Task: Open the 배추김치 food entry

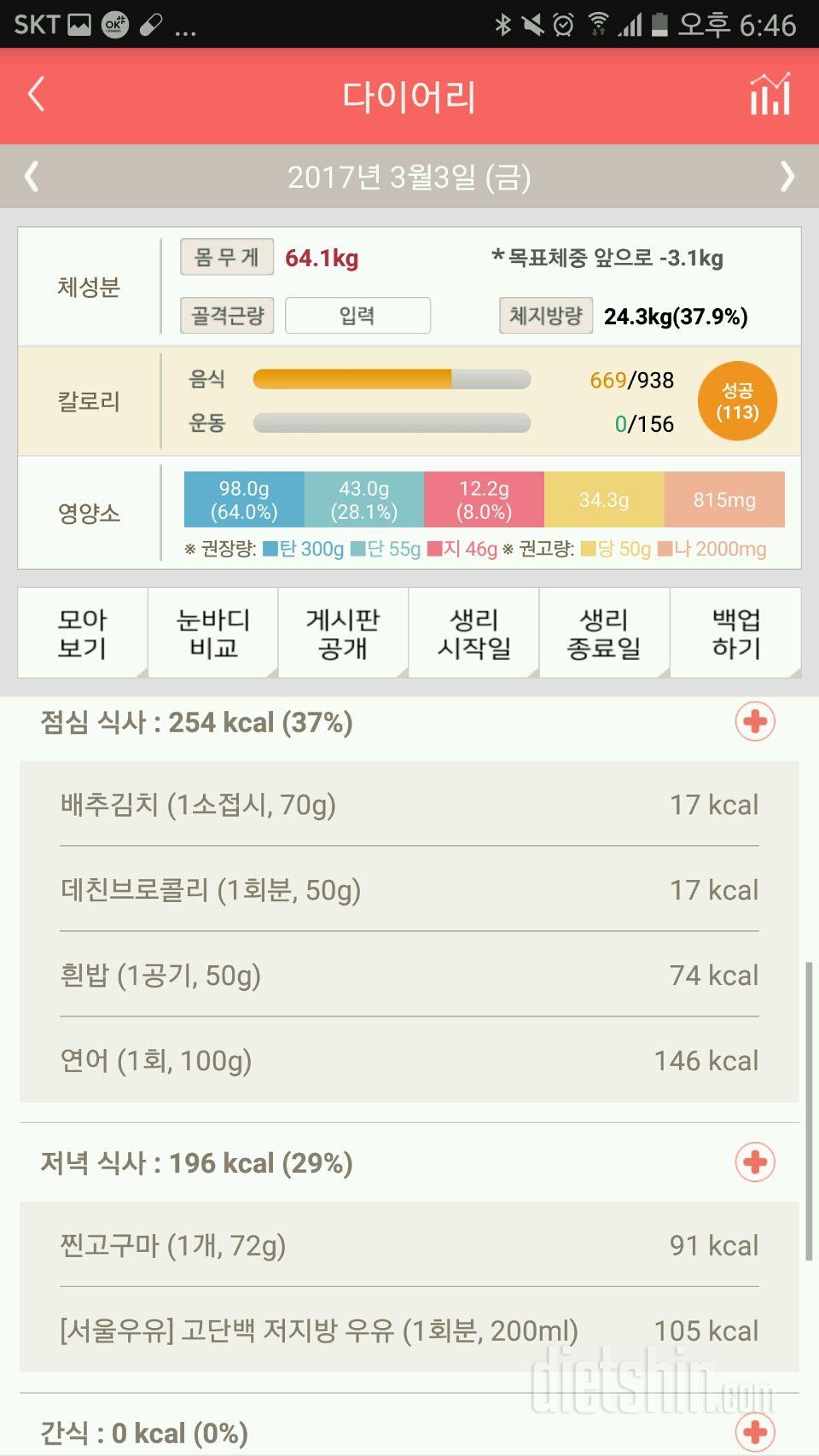Action: pos(409,804)
